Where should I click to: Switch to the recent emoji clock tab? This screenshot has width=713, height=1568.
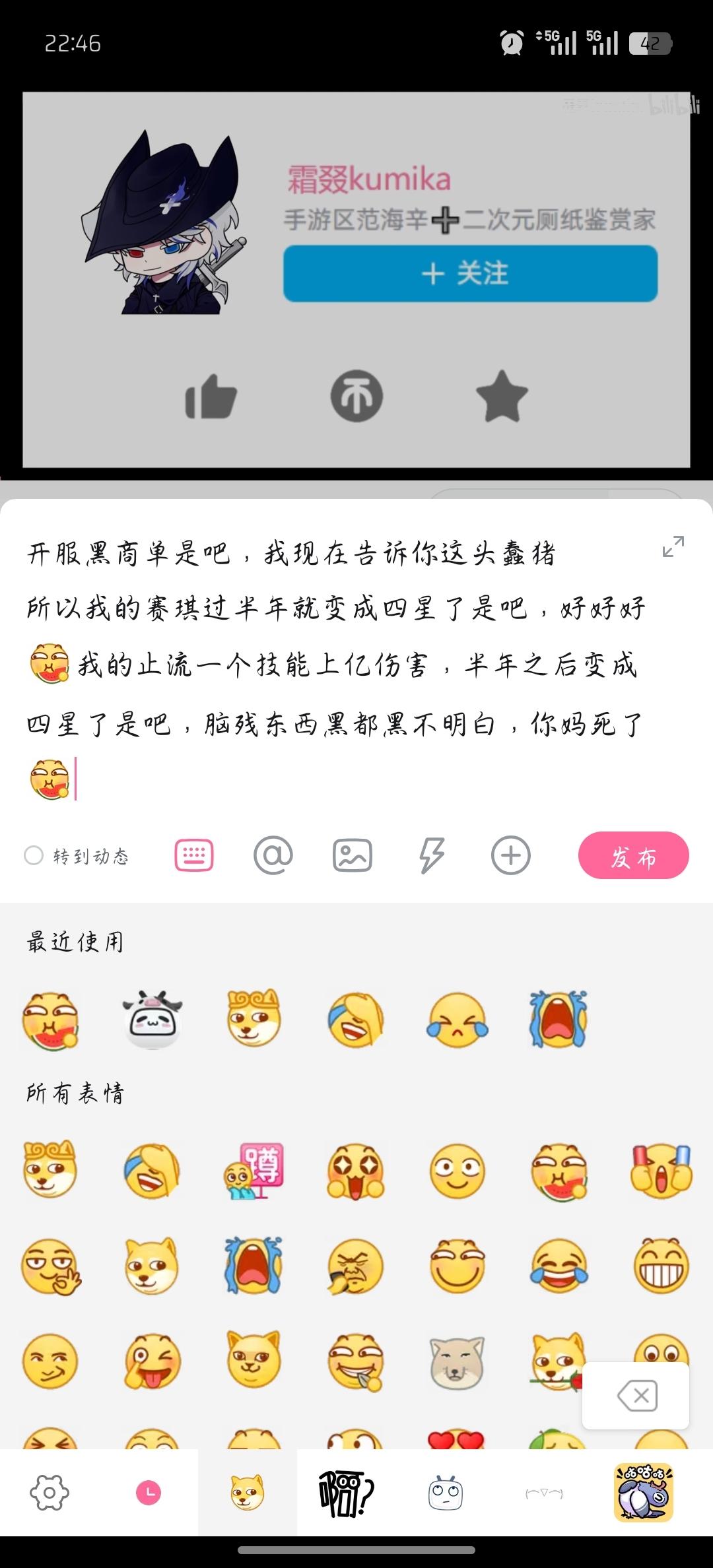pyautogui.click(x=149, y=1493)
